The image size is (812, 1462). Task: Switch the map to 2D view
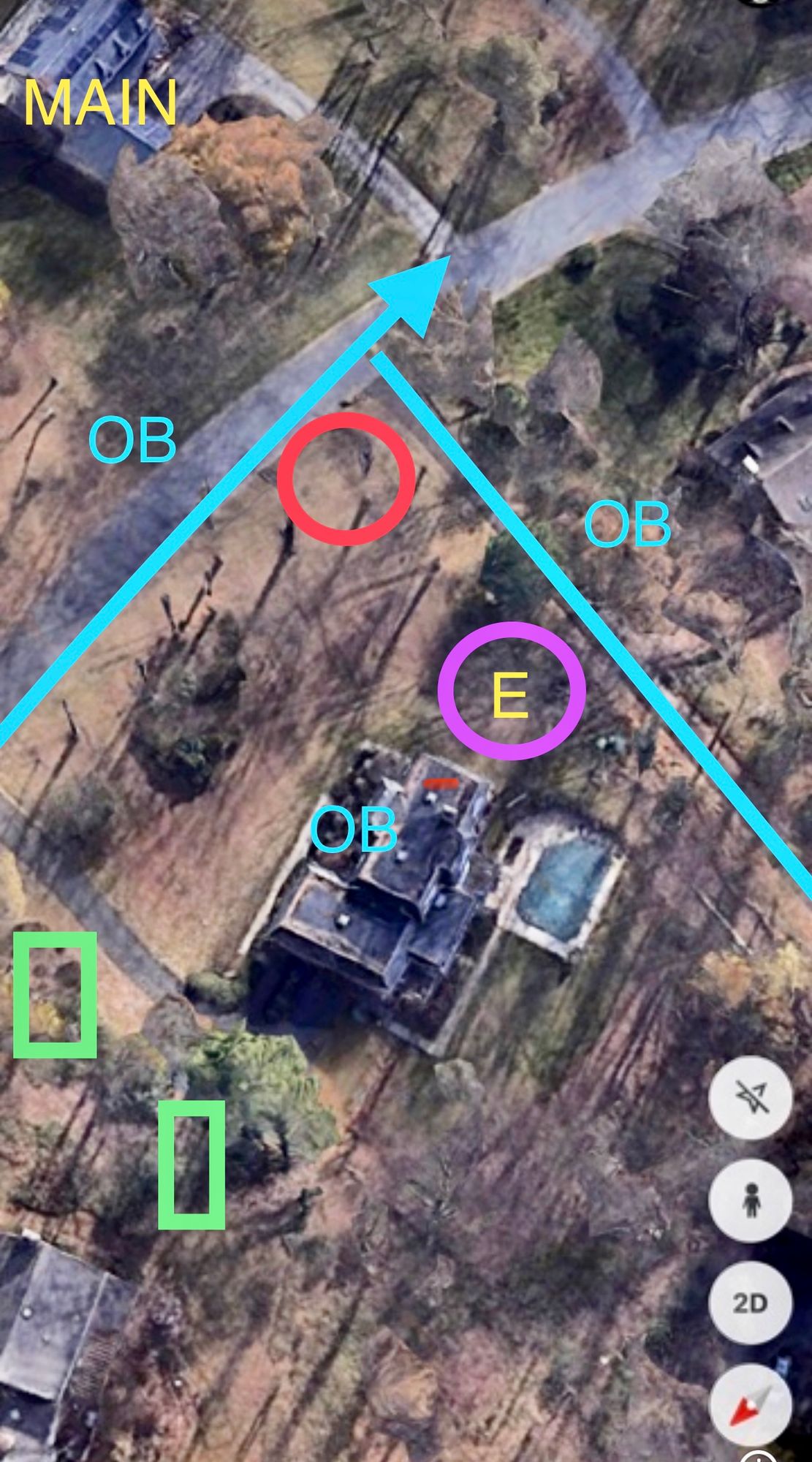point(751,1303)
